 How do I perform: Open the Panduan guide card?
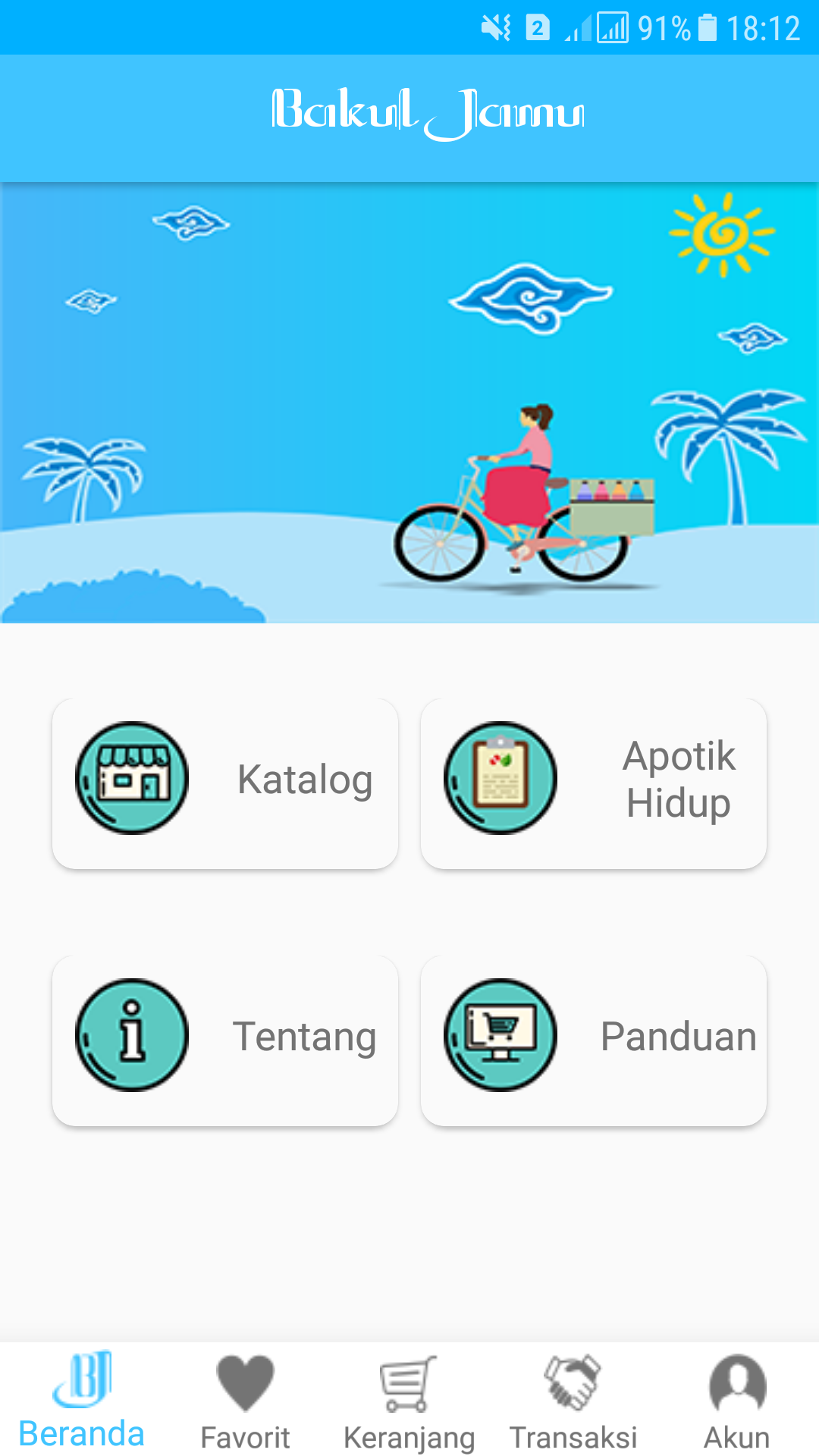[x=594, y=1040]
